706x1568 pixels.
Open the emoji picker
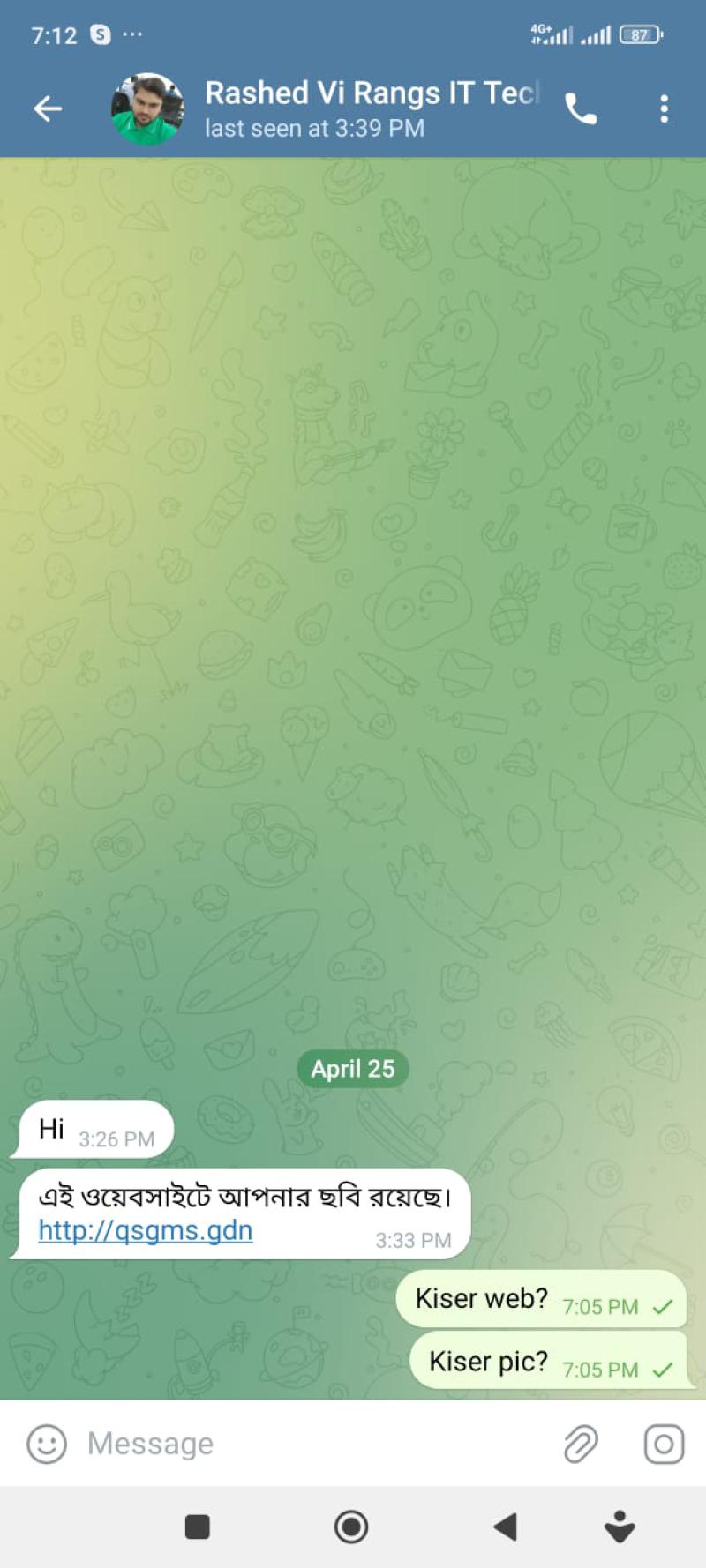(47, 1445)
